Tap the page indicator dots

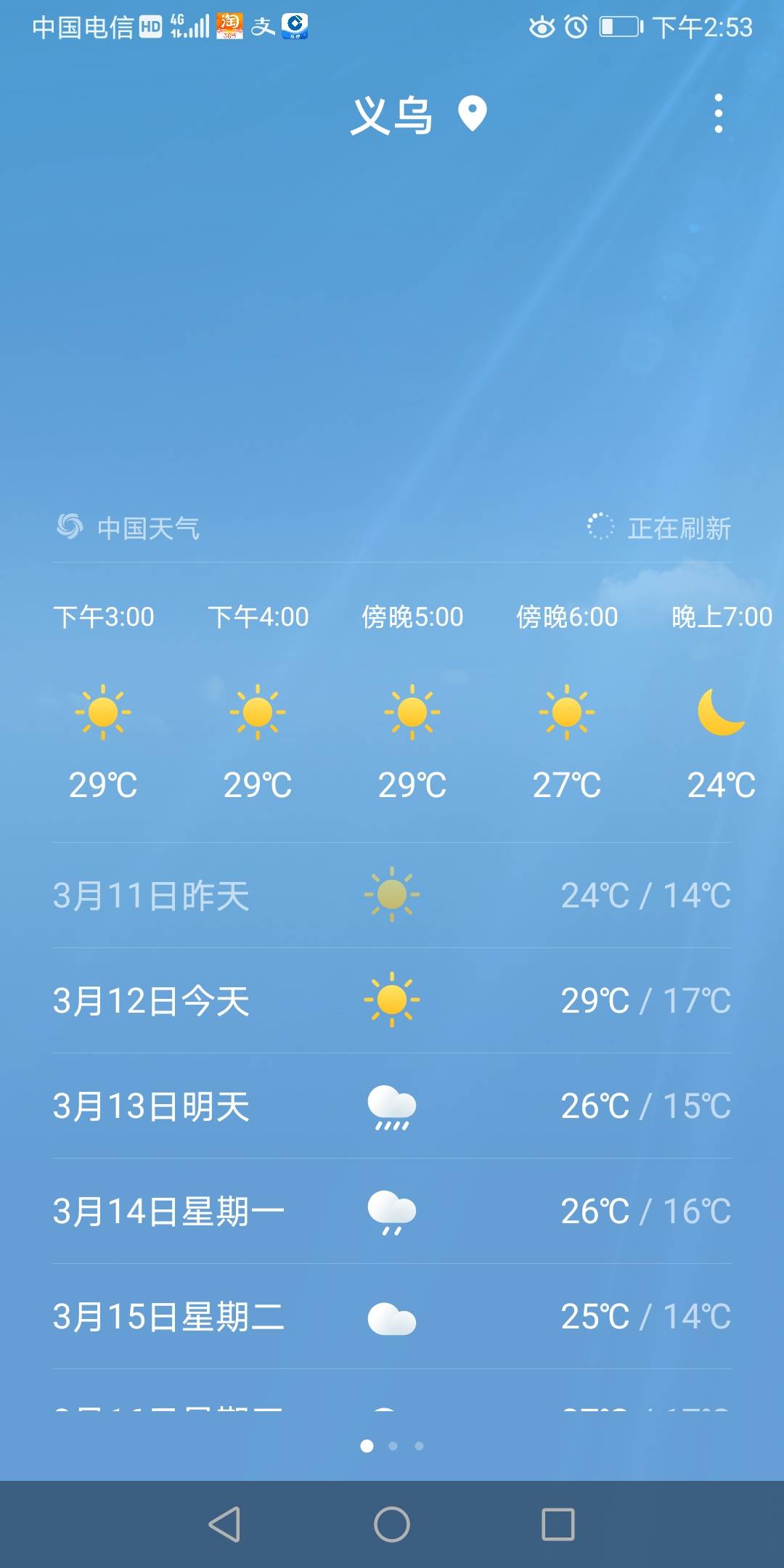(392, 1446)
